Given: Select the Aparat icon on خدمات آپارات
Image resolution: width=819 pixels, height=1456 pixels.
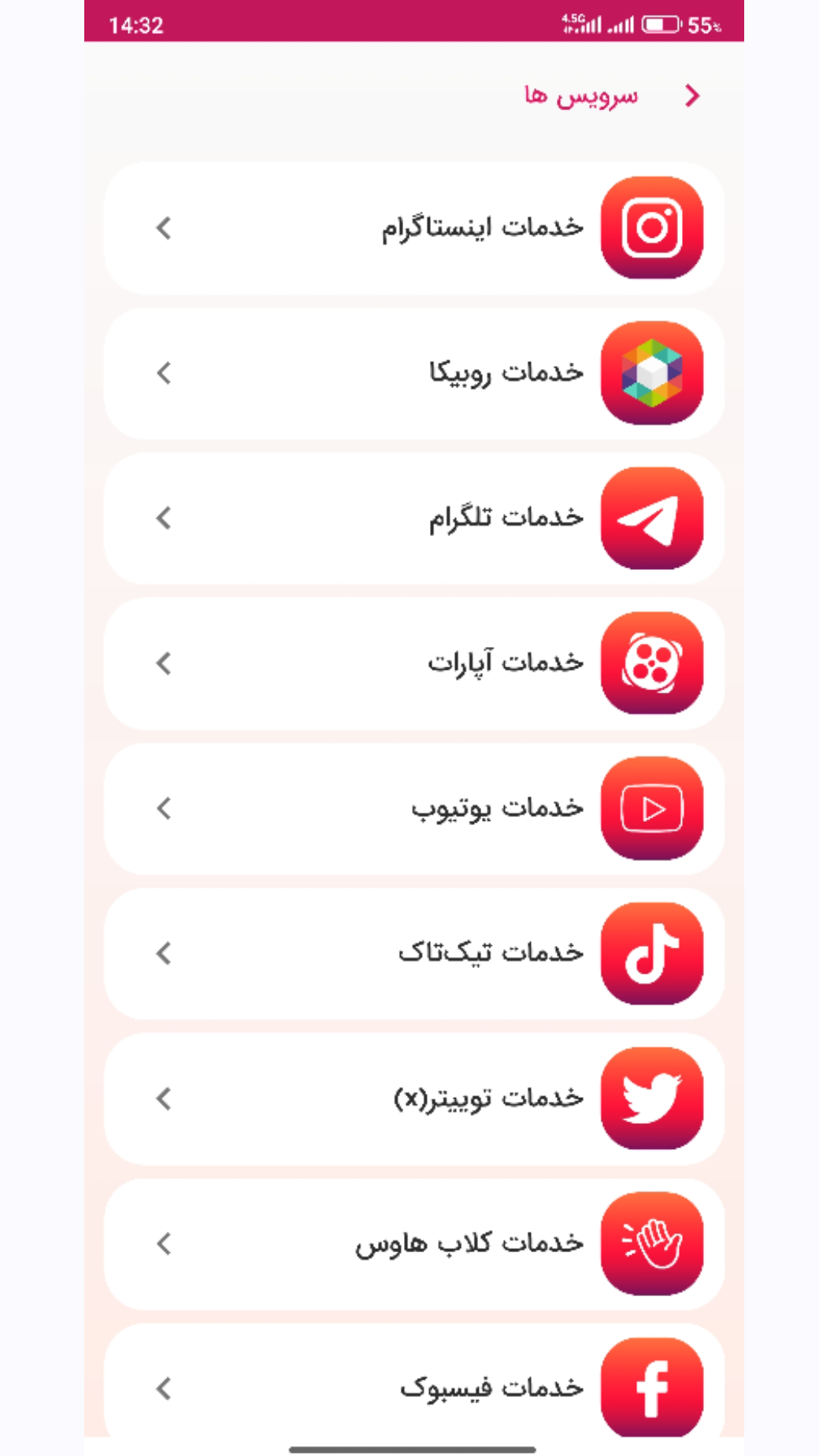Looking at the screenshot, I should tap(653, 663).
